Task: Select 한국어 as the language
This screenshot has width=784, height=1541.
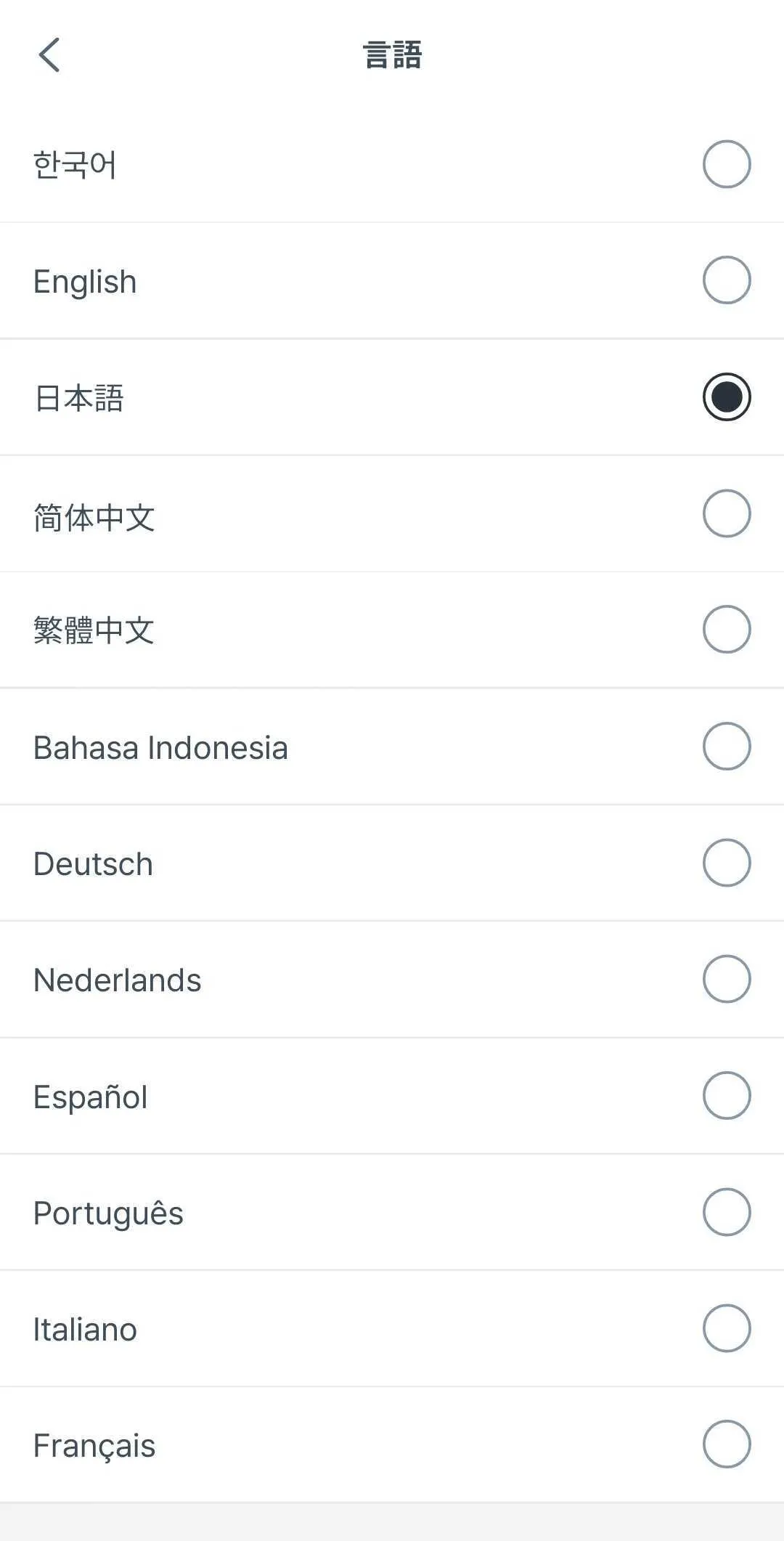Action: 726,164
